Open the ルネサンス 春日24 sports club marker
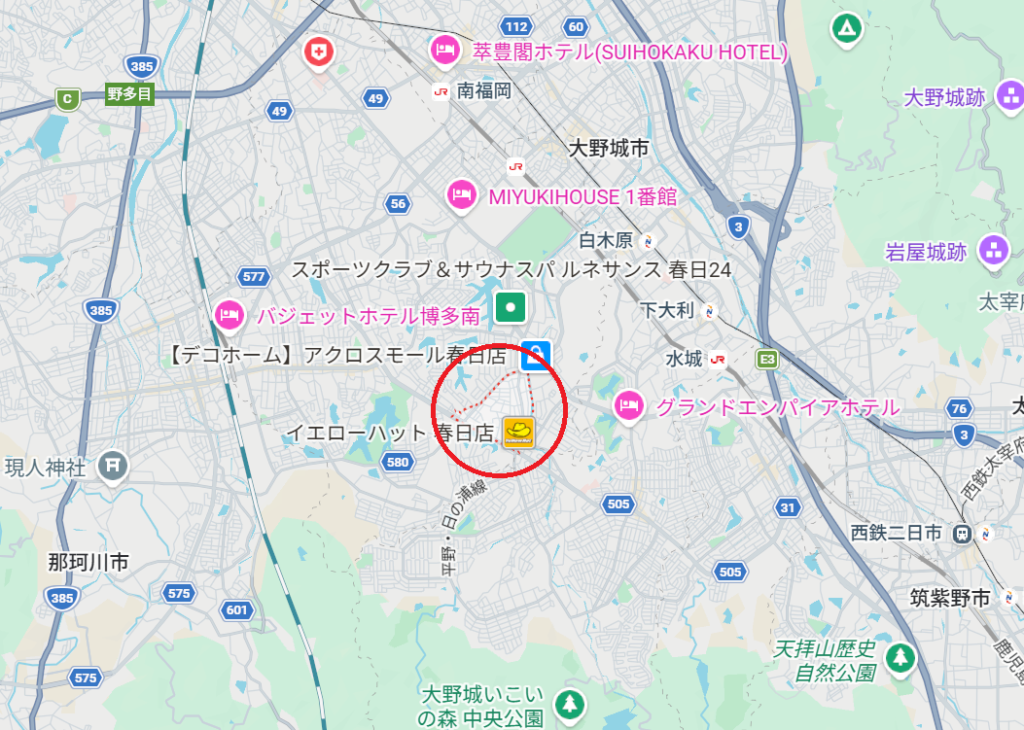Image resolution: width=1024 pixels, height=730 pixels. tap(511, 307)
